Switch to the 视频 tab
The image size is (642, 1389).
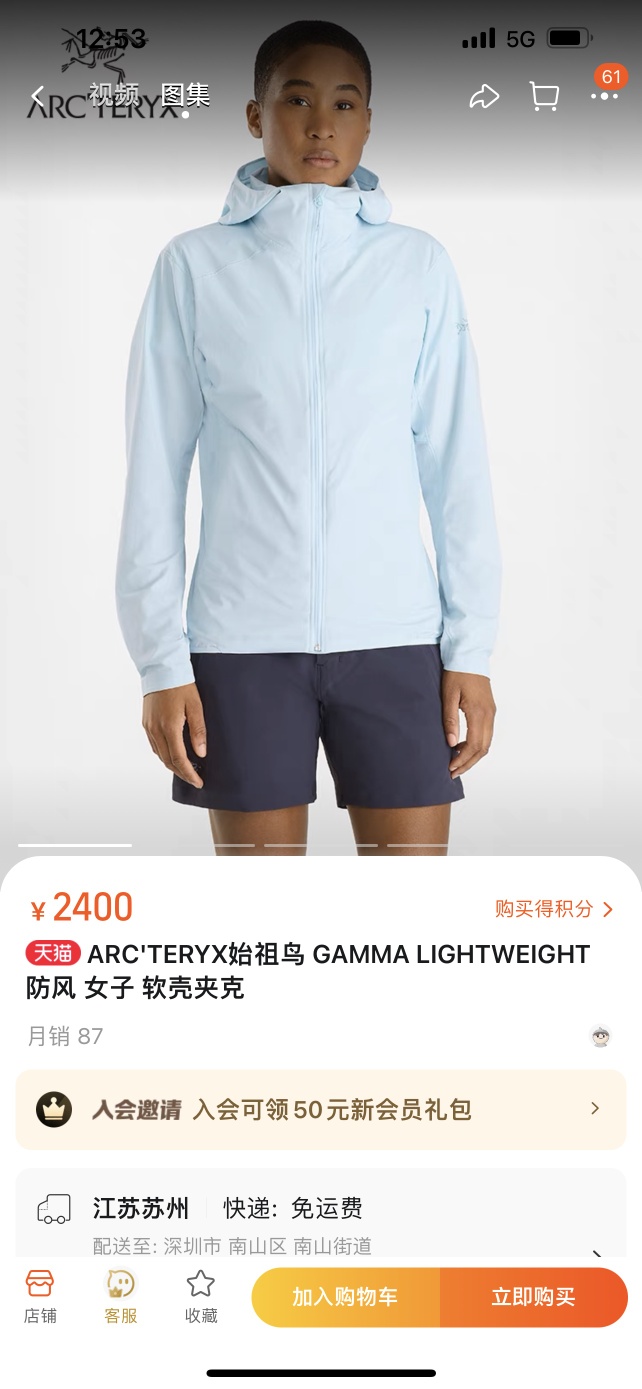click(x=113, y=95)
